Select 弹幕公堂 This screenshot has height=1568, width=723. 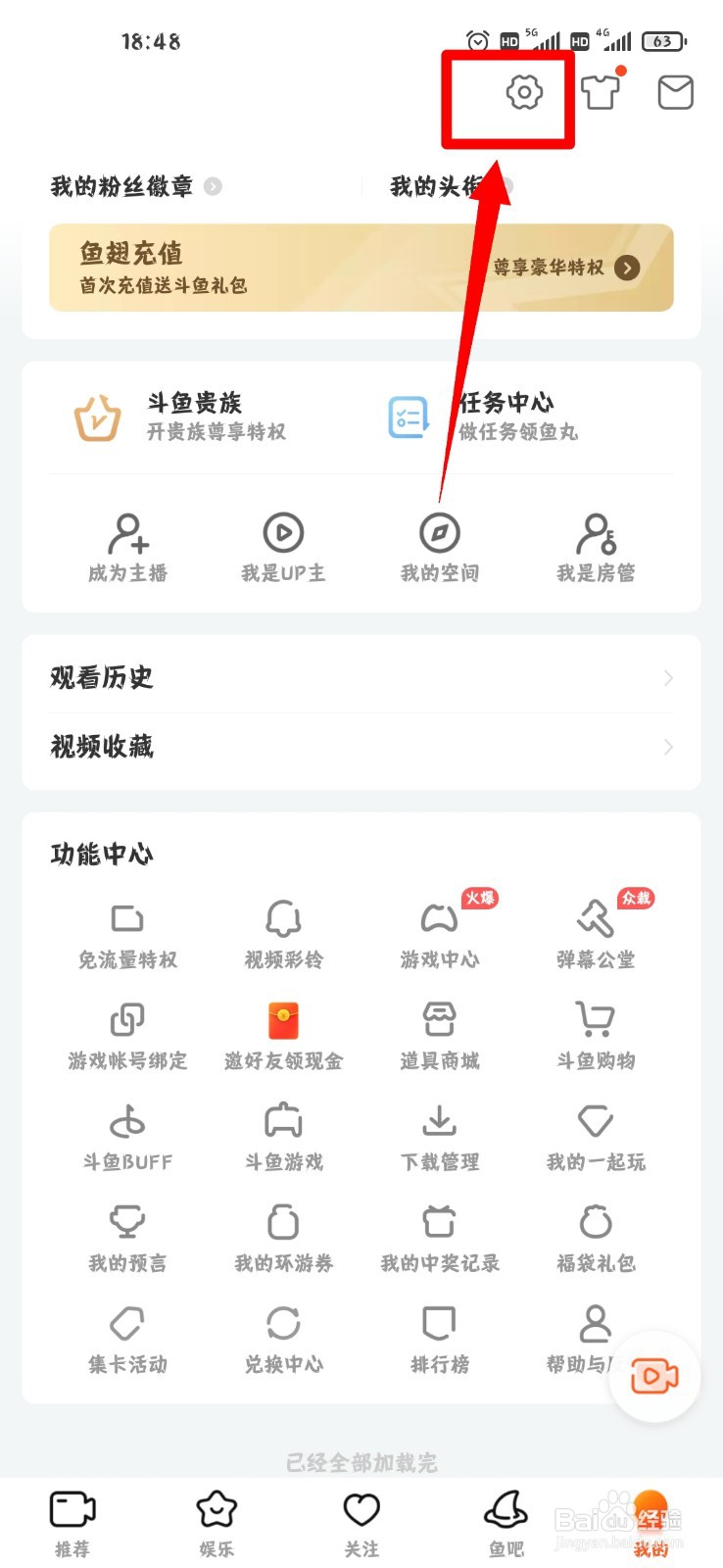(596, 934)
